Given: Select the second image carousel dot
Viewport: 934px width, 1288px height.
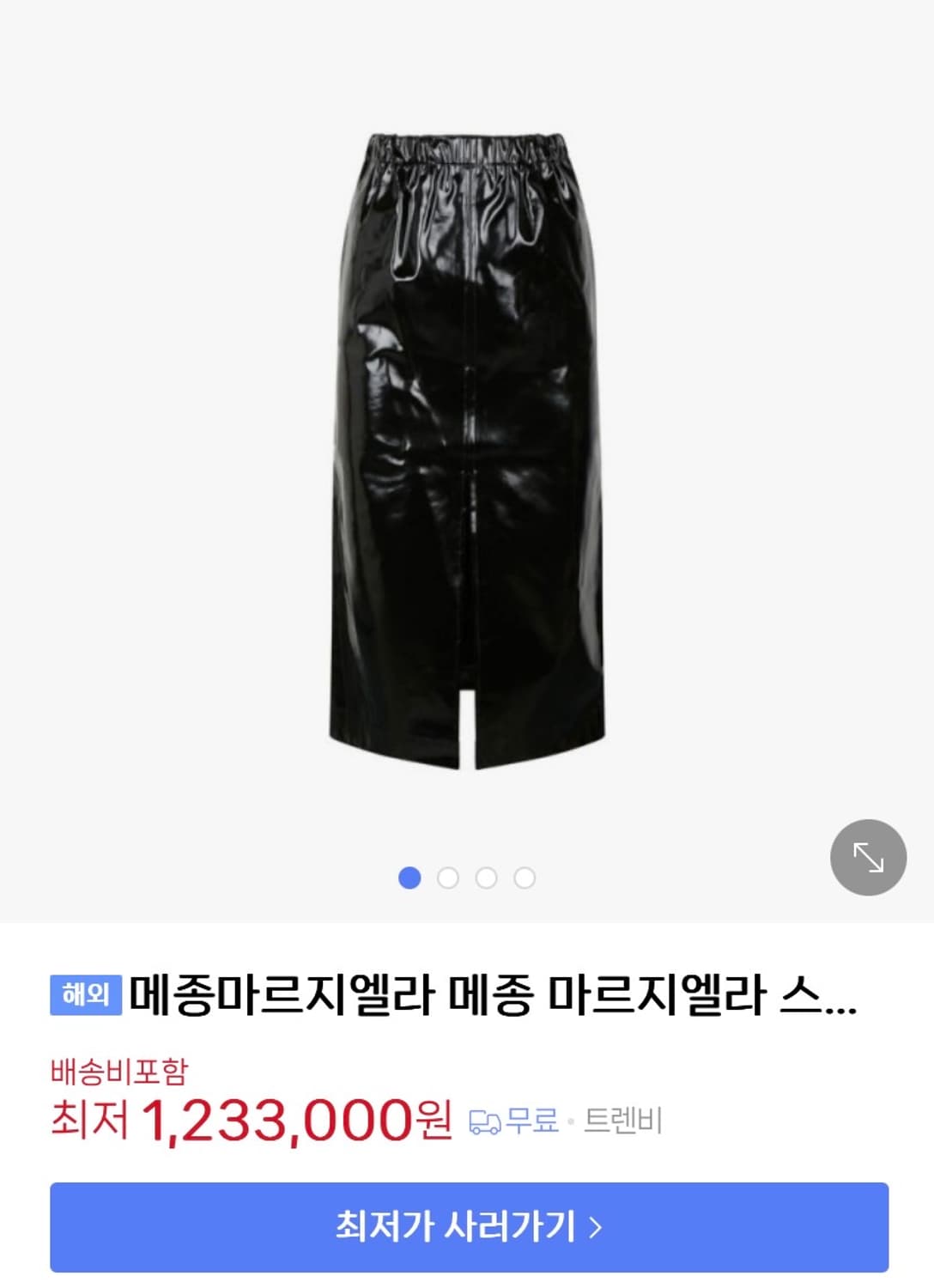Looking at the screenshot, I should (449, 878).
